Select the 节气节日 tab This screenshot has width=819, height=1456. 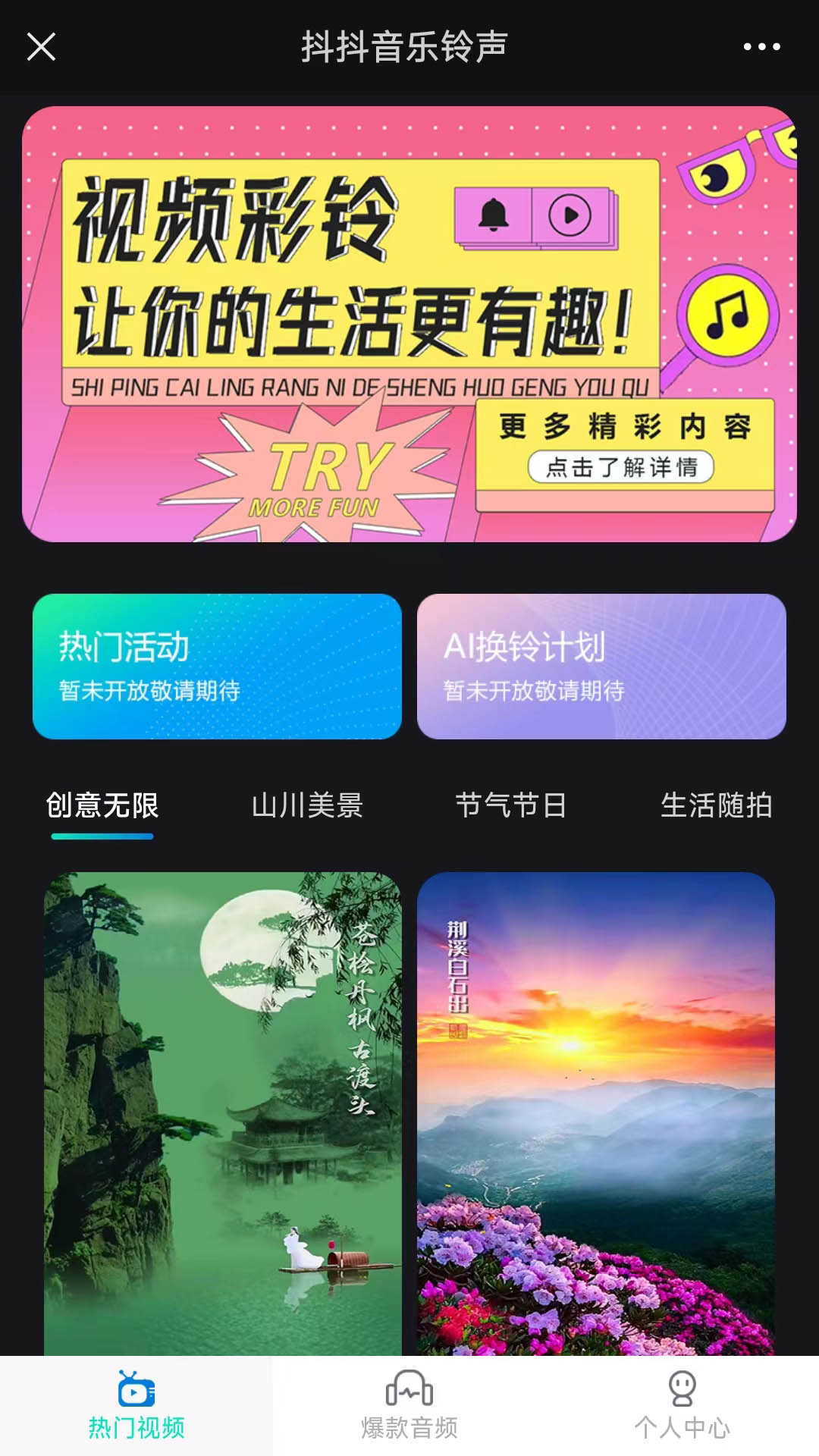512,807
